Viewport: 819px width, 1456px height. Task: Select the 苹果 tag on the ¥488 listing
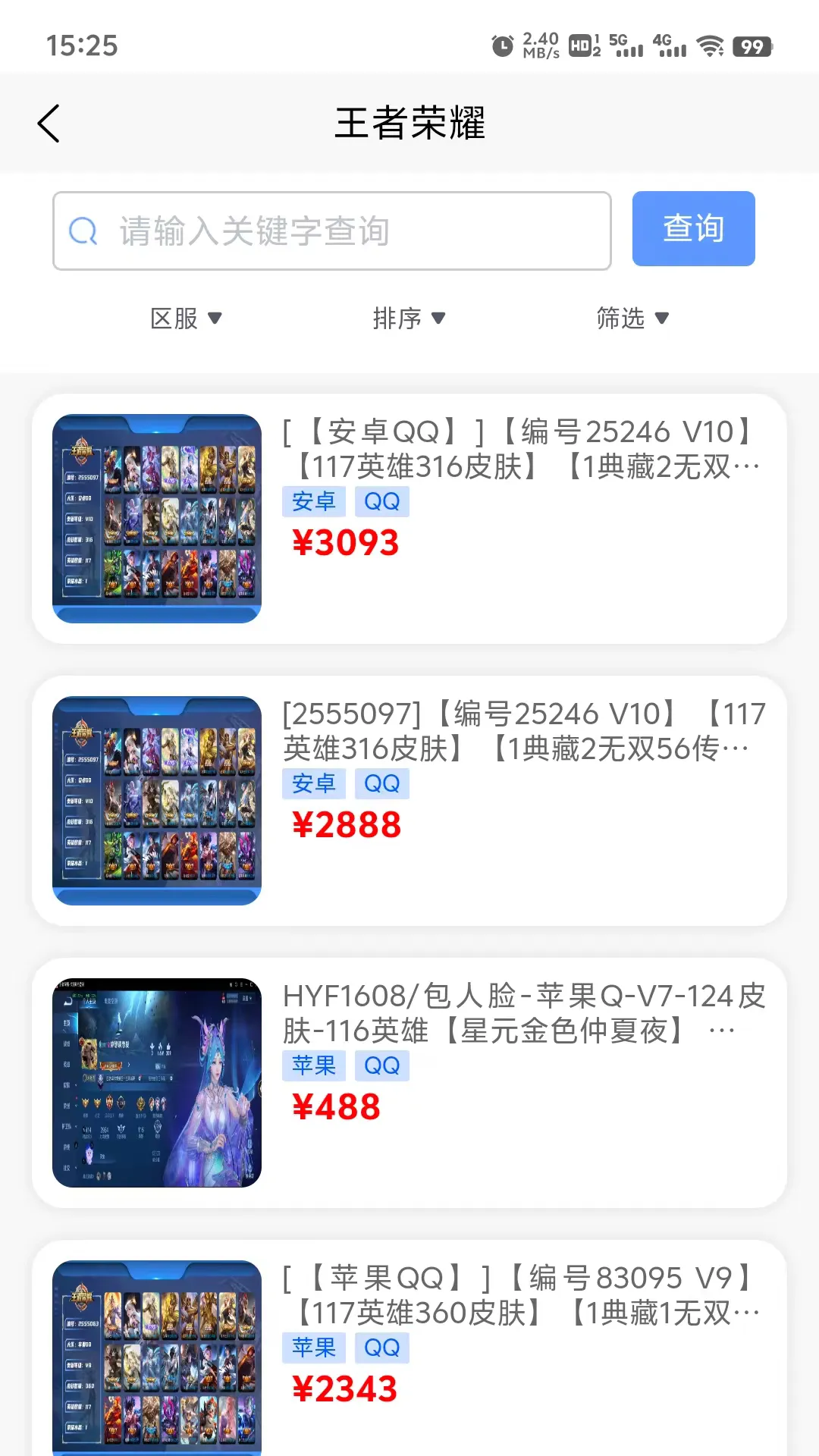point(314,1065)
